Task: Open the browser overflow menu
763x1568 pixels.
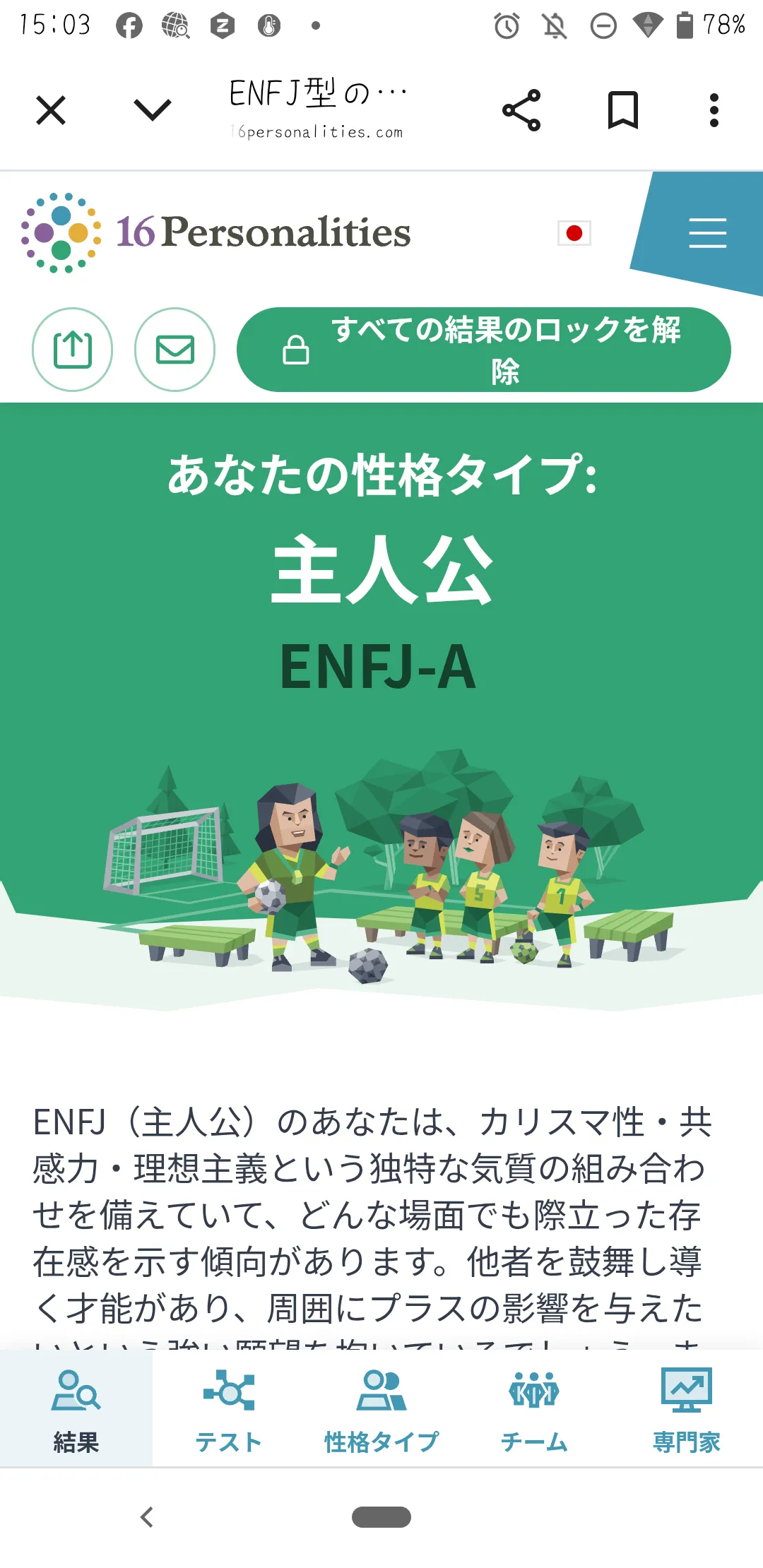Action: pos(714,110)
